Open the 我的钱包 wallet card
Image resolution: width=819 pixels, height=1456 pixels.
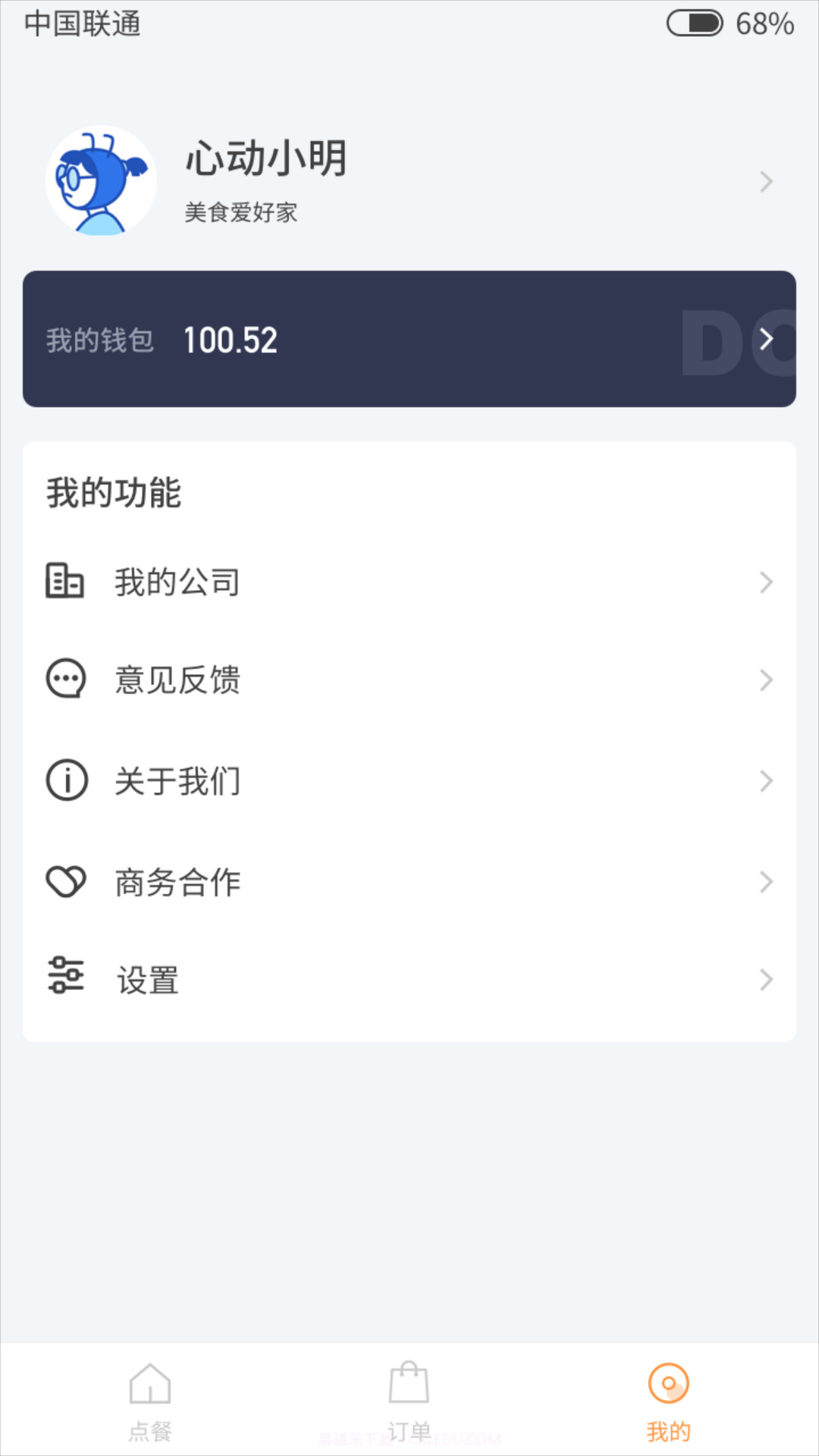(409, 339)
